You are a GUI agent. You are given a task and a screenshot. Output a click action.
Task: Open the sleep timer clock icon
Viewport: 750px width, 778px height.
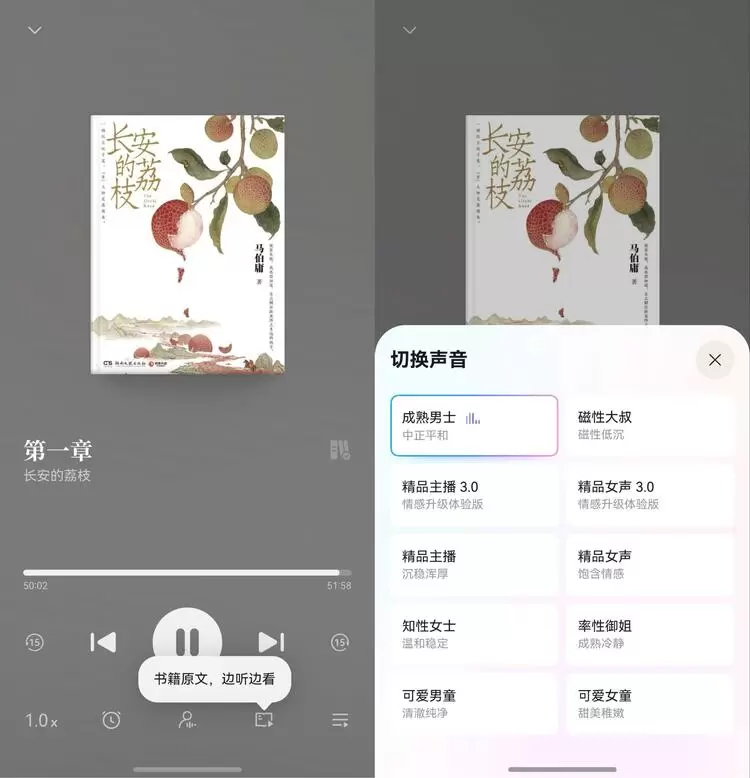tap(111, 720)
